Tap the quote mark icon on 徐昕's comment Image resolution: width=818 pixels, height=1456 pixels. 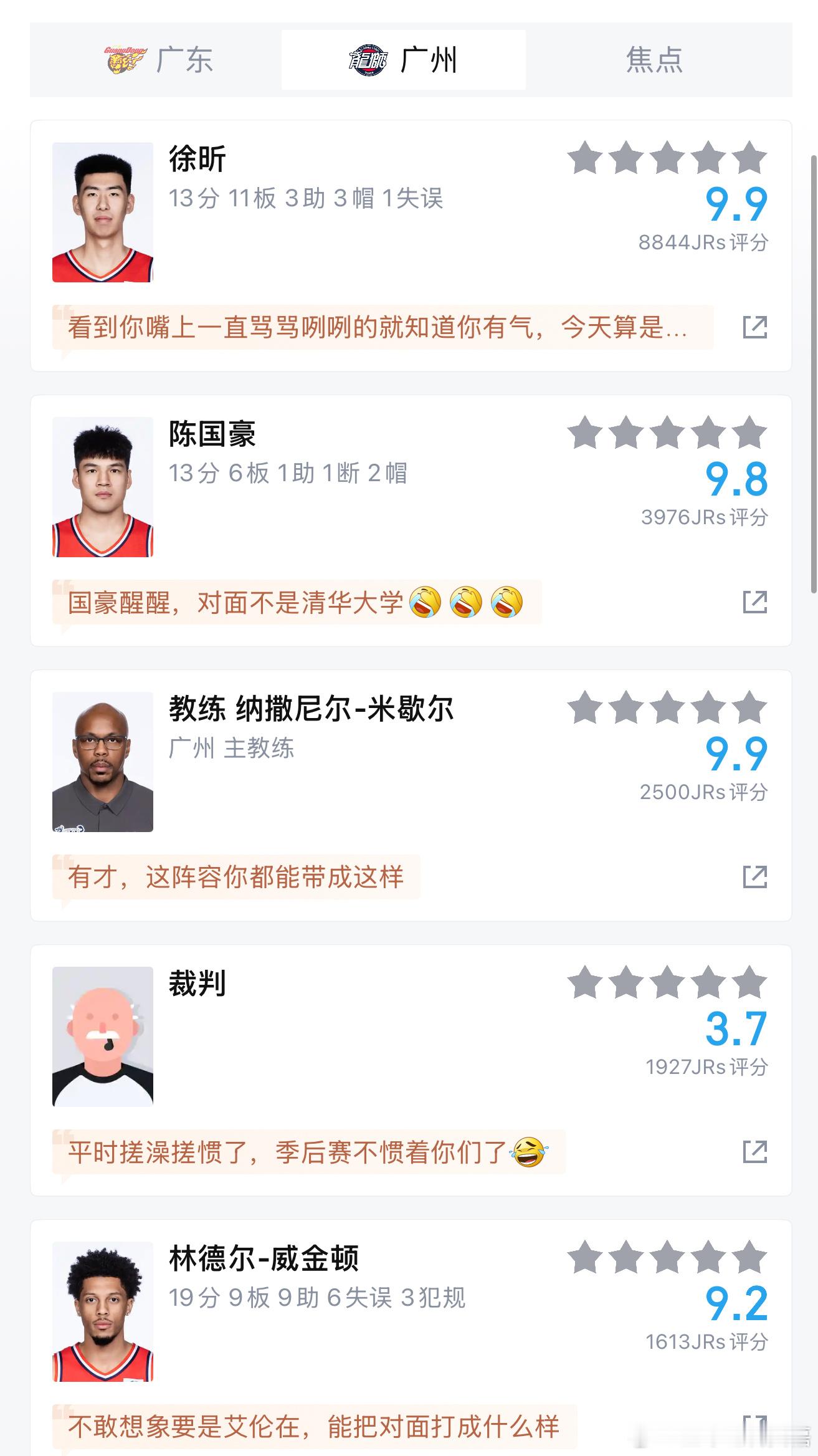click(x=62, y=315)
